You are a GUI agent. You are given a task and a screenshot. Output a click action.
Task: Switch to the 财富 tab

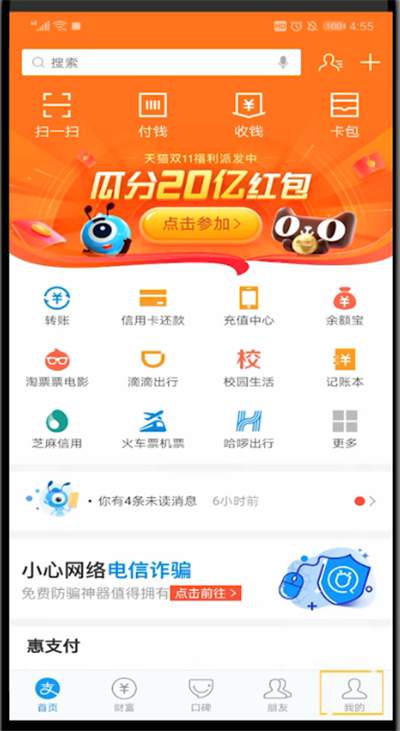(124, 695)
